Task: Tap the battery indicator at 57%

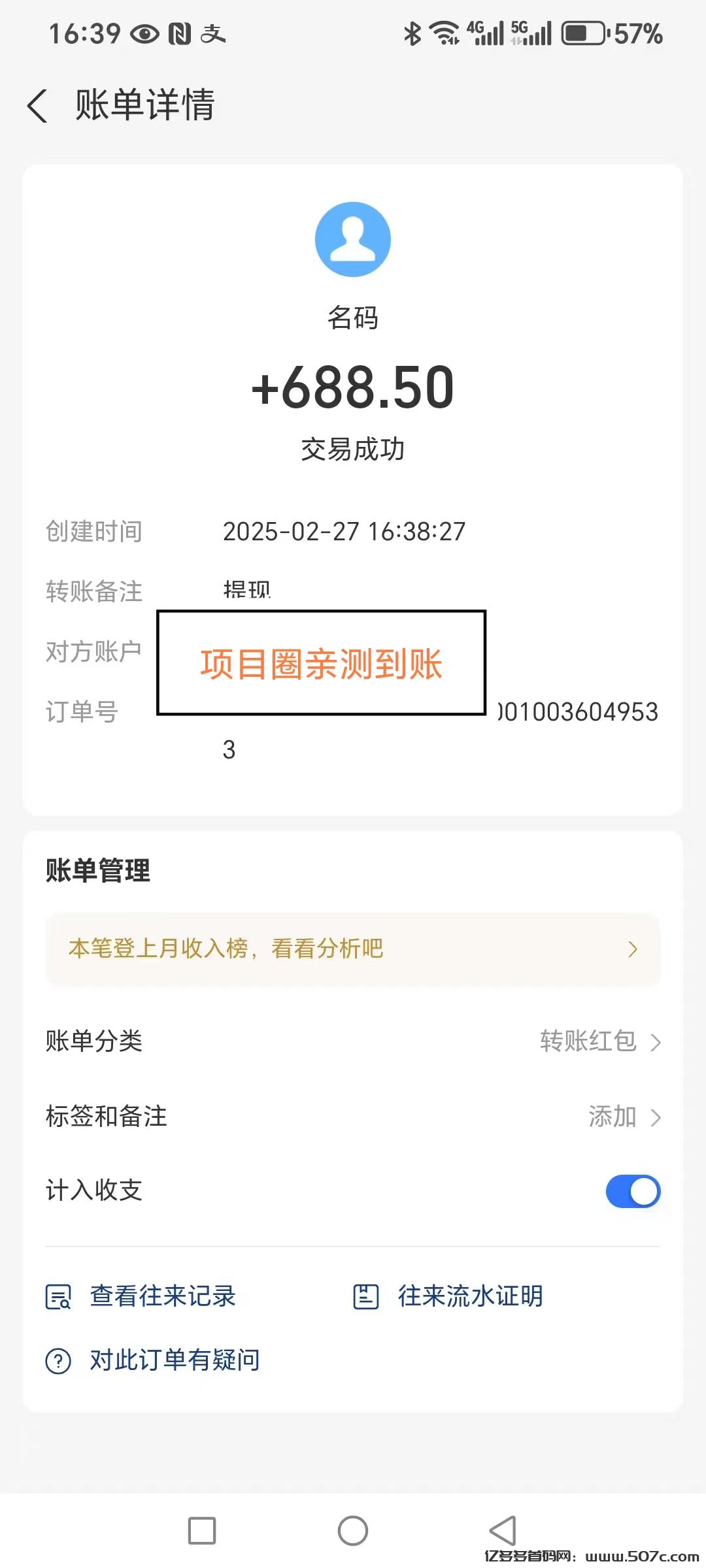Action: [596, 33]
